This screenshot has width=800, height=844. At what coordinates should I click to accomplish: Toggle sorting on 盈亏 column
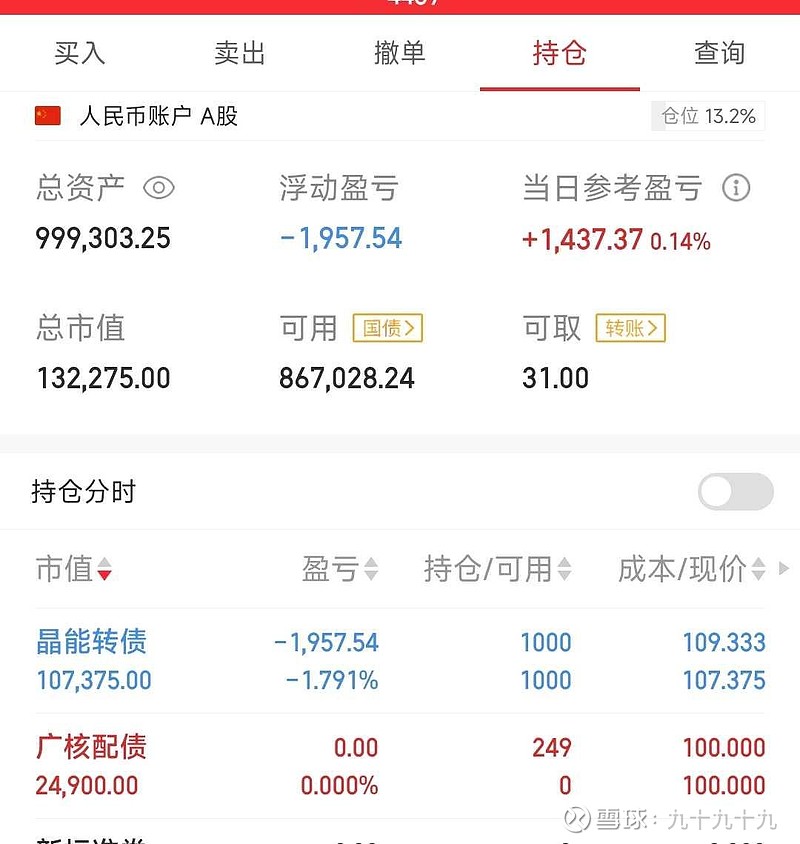coord(369,570)
